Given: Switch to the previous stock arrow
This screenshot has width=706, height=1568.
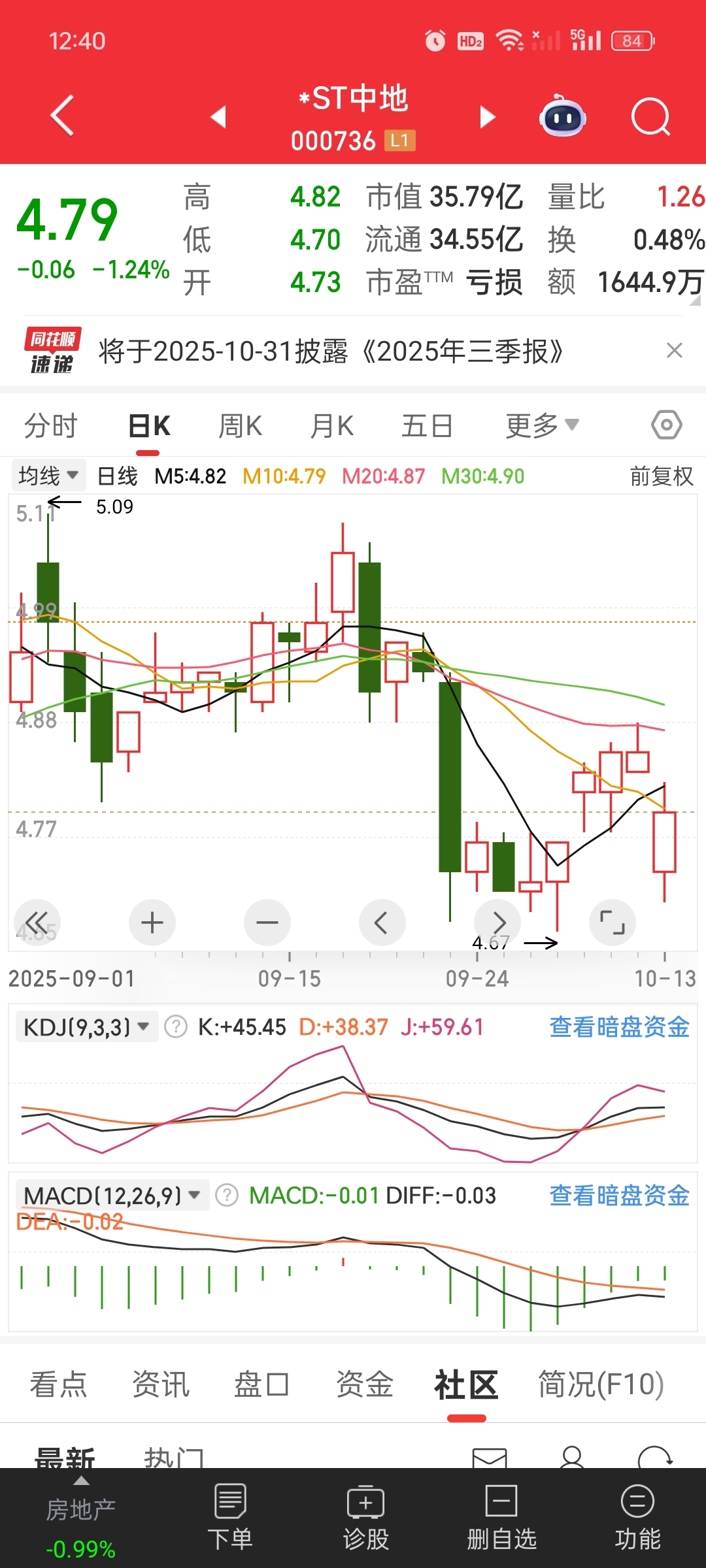Looking at the screenshot, I should 218,117.
